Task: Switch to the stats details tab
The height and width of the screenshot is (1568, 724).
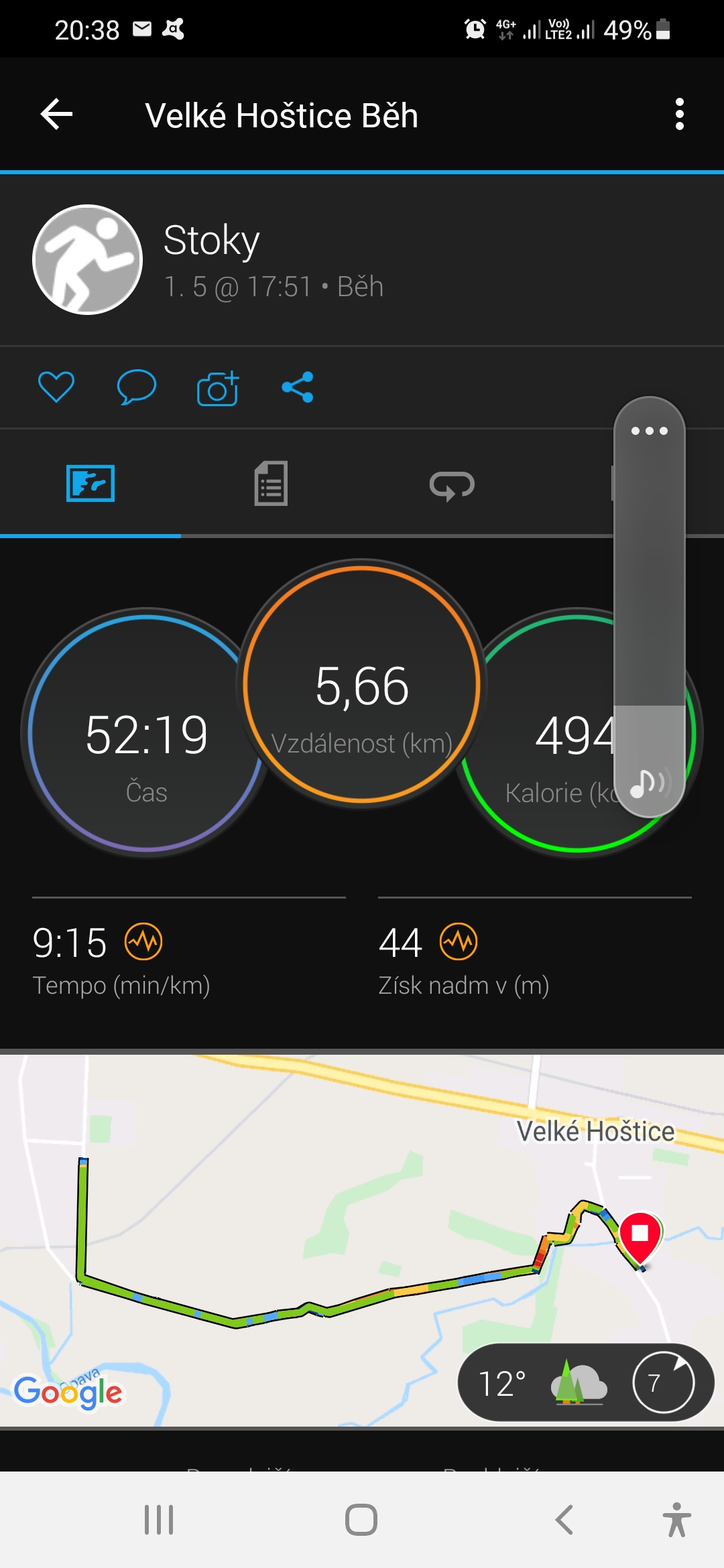Action: (x=271, y=483)
